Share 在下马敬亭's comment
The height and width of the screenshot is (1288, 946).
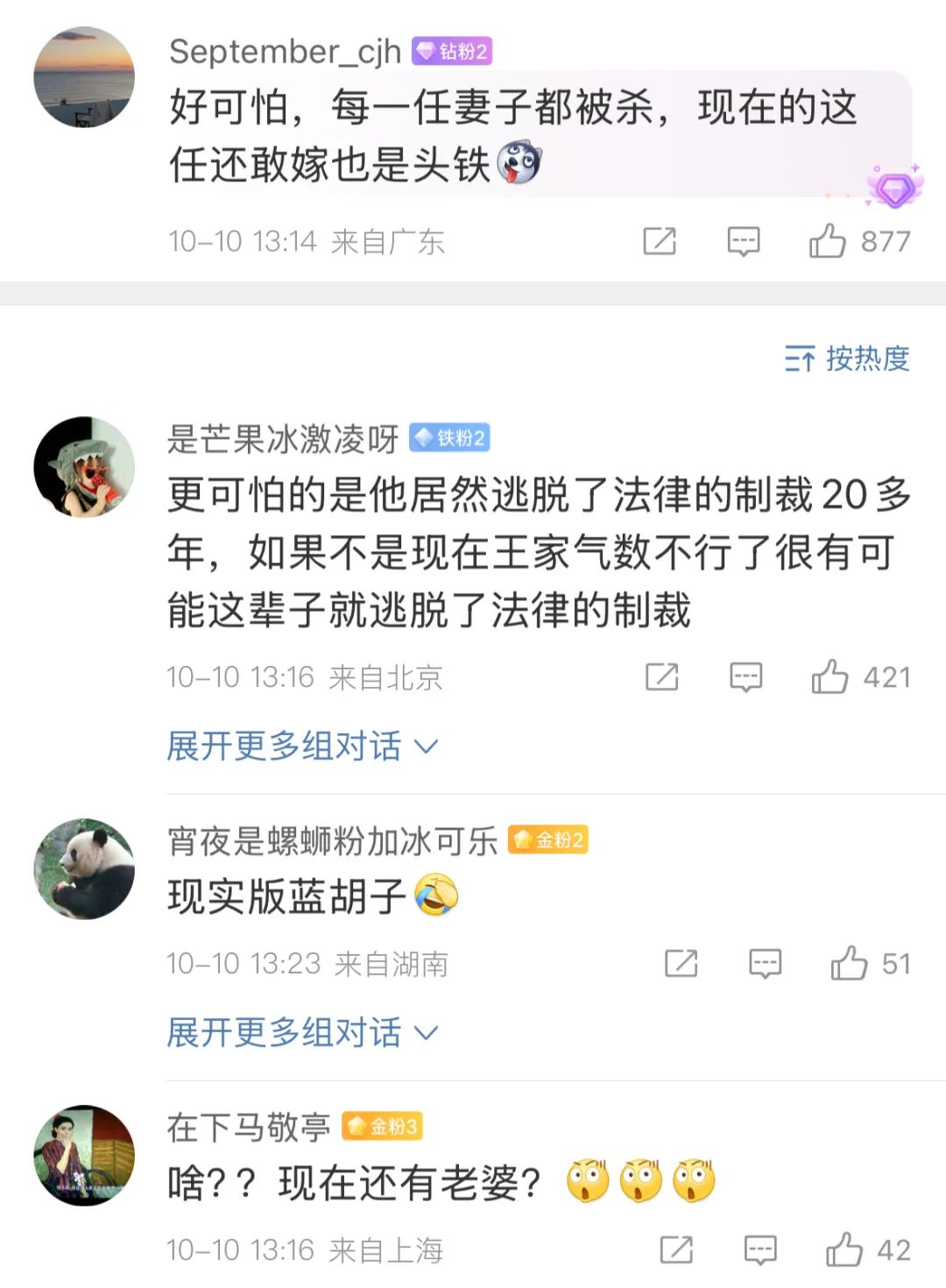676,1250
